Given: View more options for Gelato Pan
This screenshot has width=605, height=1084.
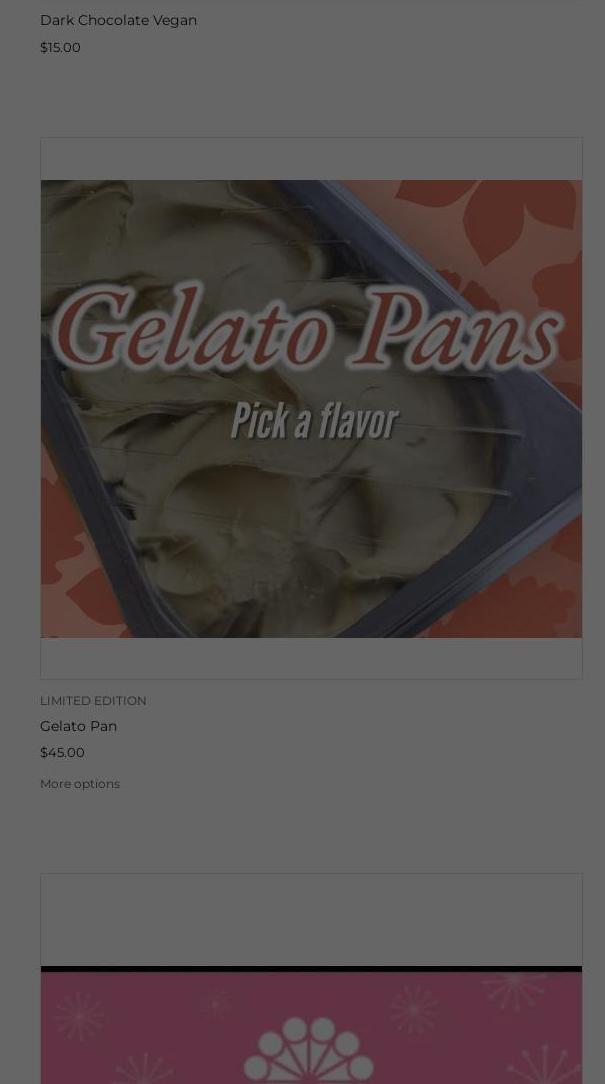Looking at the screenshot, I should [79, 784].
